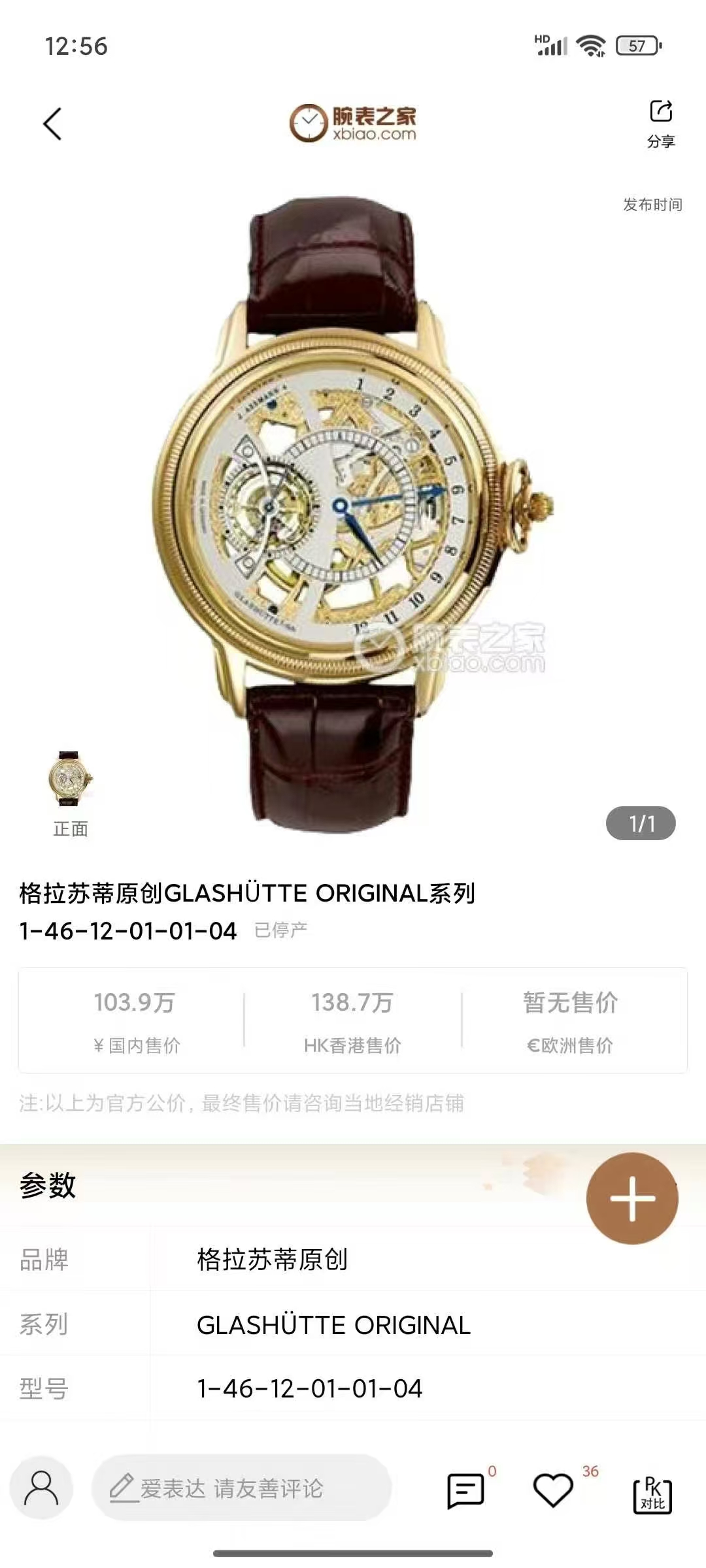Tap the comment field 请友善评论
Image resolution: width=706 pixels, height=1568 pixels.
click(242, 1488)
